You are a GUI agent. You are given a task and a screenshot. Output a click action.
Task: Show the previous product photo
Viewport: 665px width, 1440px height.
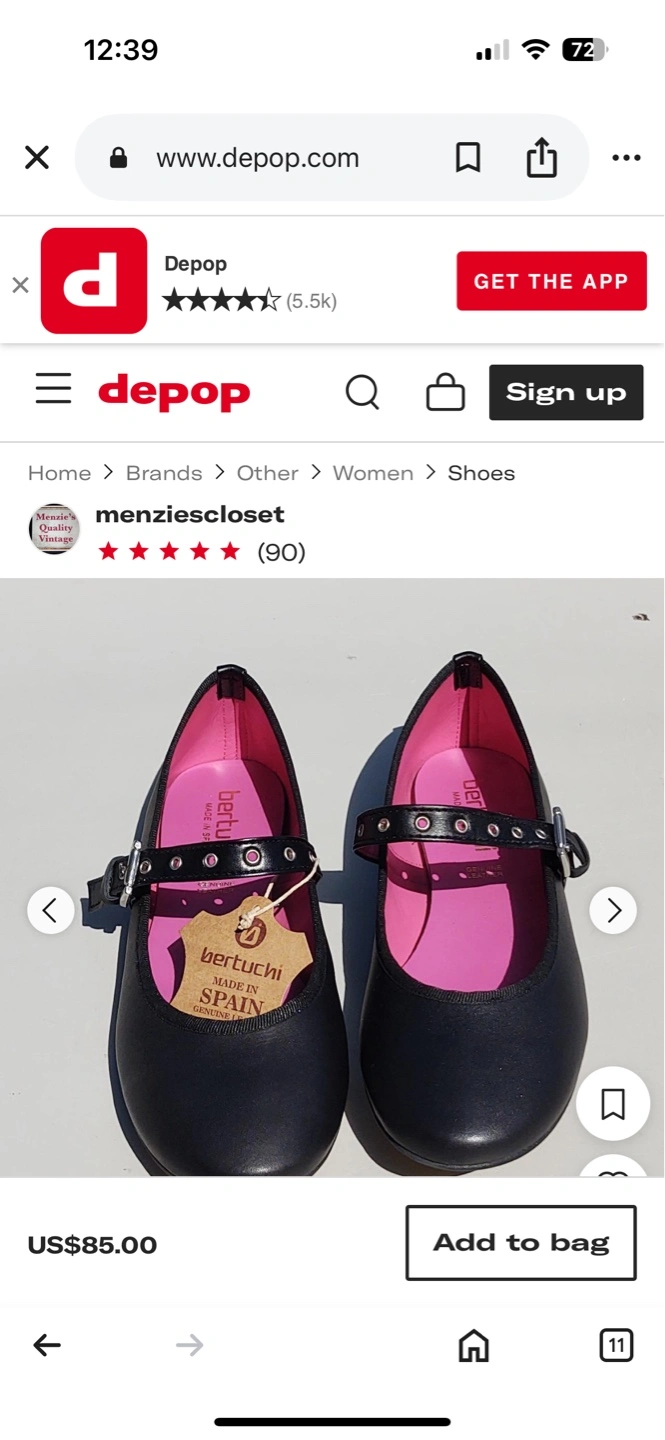click(50, 910)
